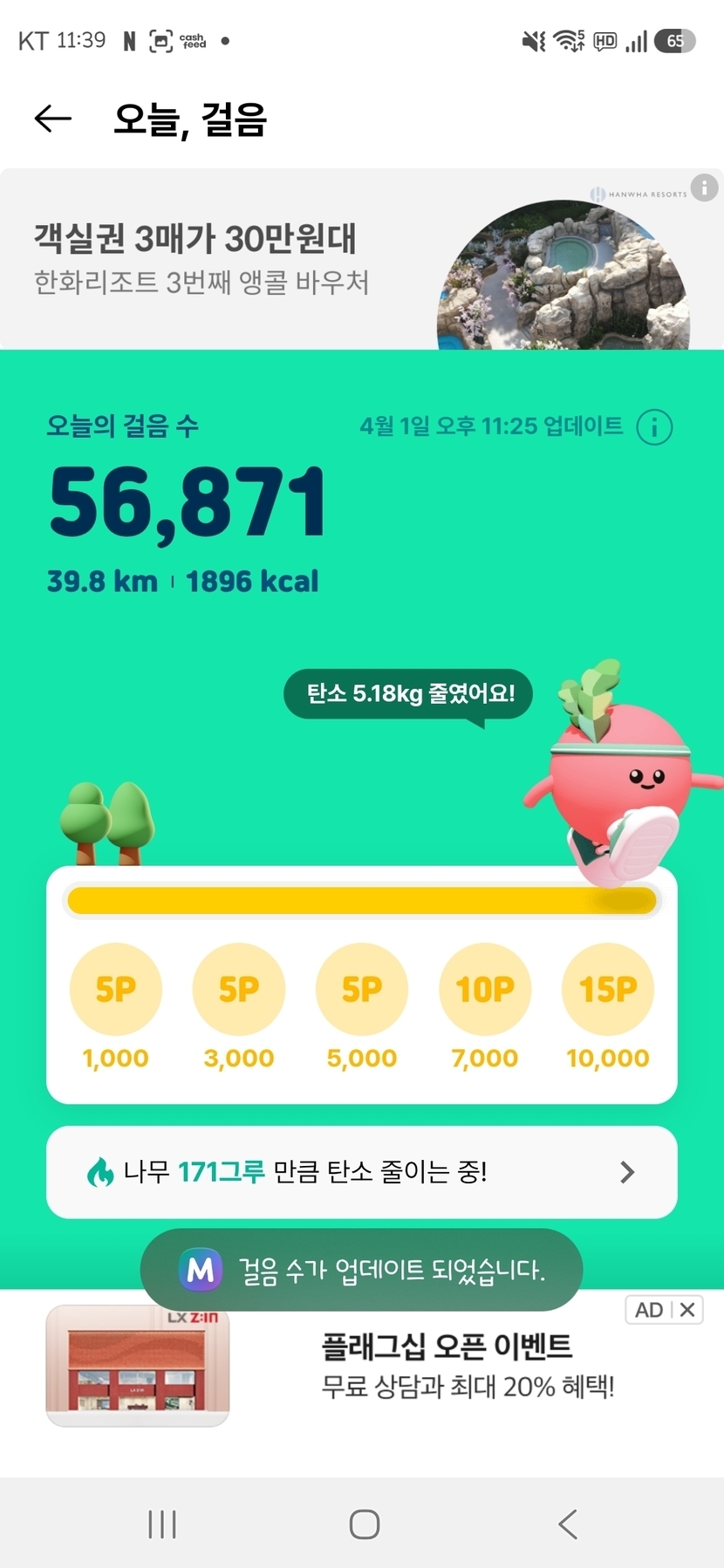Claim the 5P reward for 5,000 steps
This screenshot has height=1568, width=724.
361,989
